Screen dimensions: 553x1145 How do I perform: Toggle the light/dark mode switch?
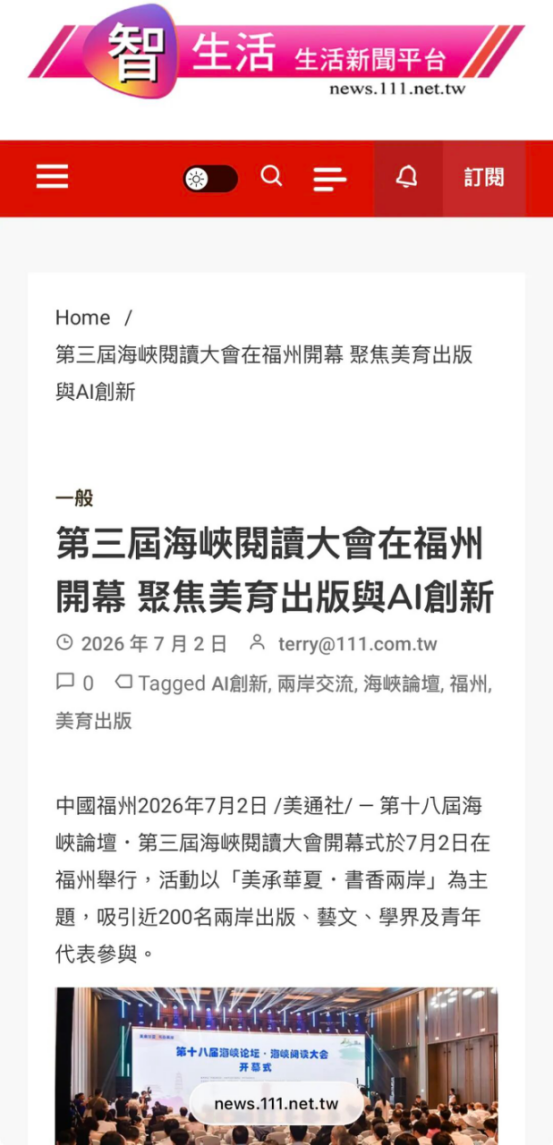point(210,179)
